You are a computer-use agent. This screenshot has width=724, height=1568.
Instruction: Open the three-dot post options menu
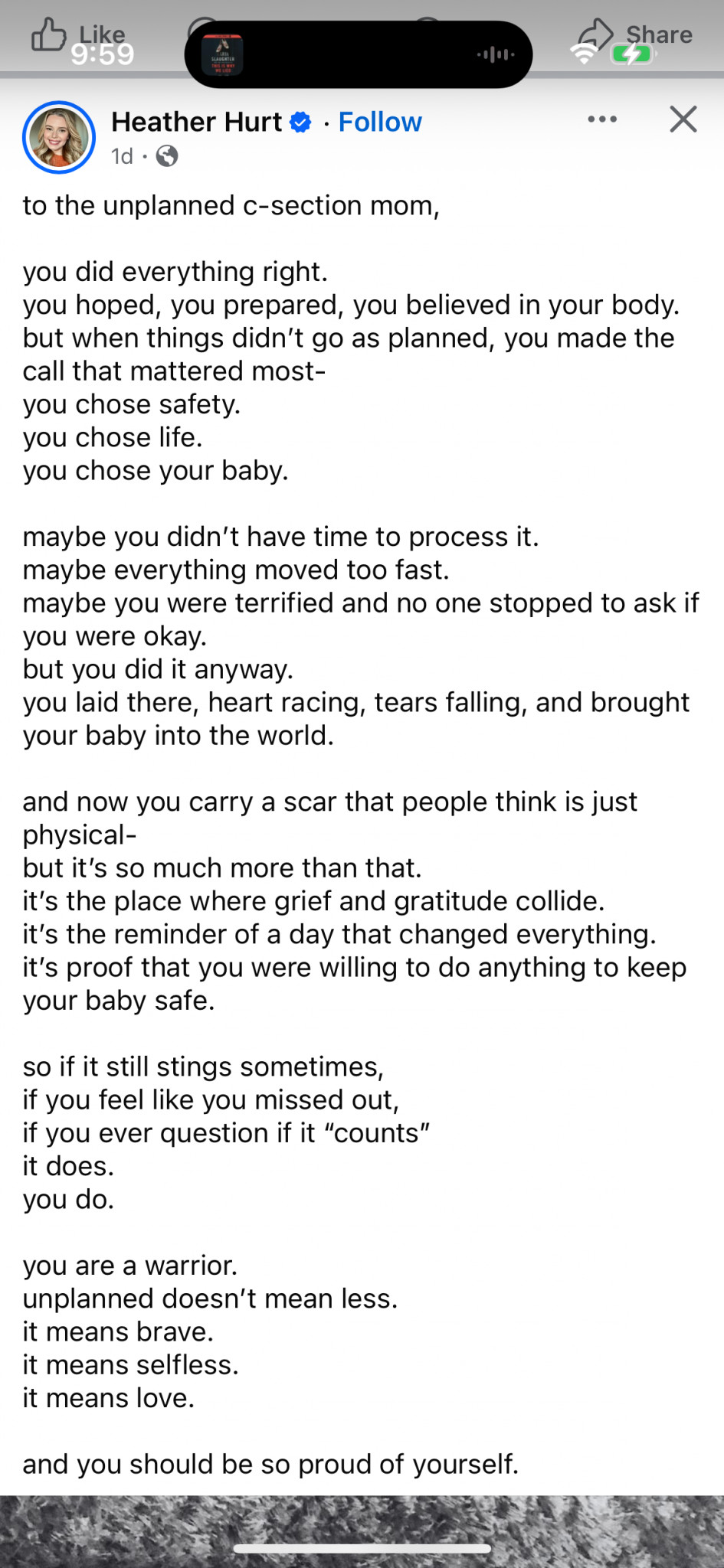pyautogui.click(x=602, y=119)
